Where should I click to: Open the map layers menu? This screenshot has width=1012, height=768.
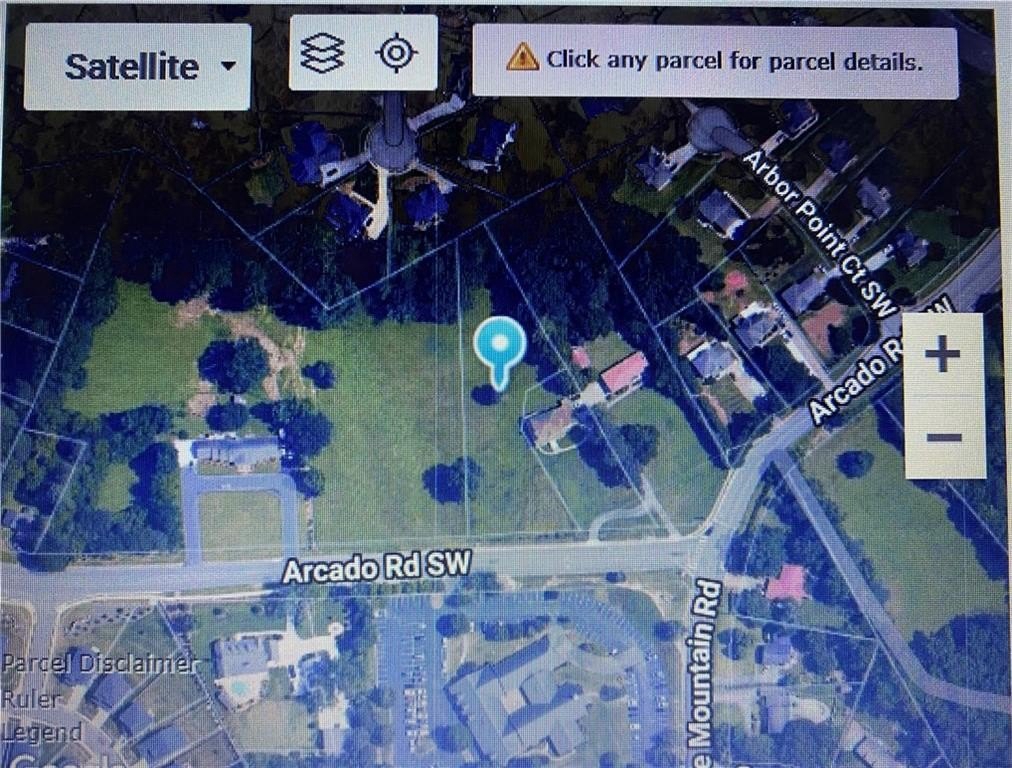pos(322,53)
